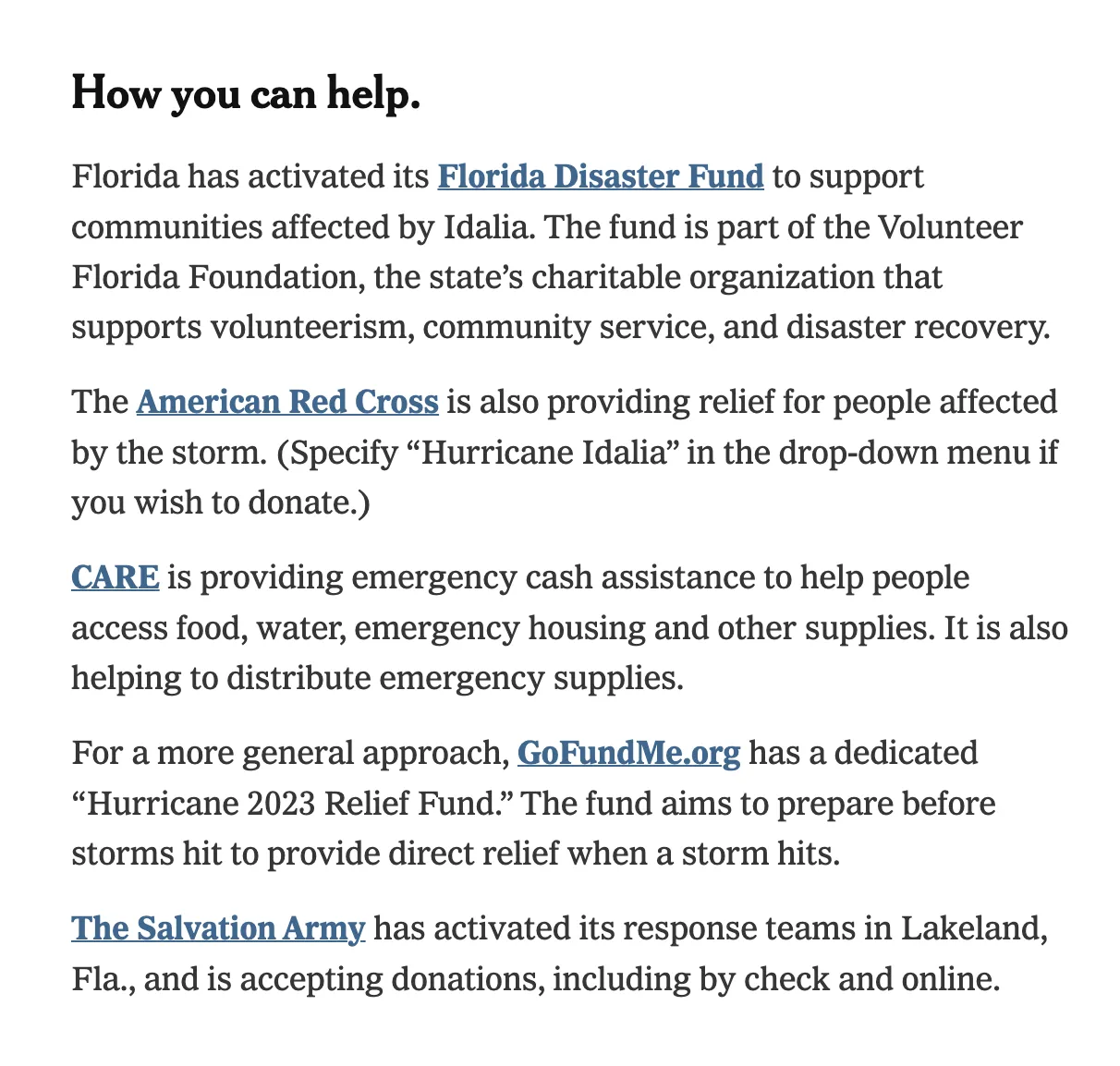Follow The Salvation Army link
The height and width of the screenshot is (1066, 1120).
click(x=218, y=928)
